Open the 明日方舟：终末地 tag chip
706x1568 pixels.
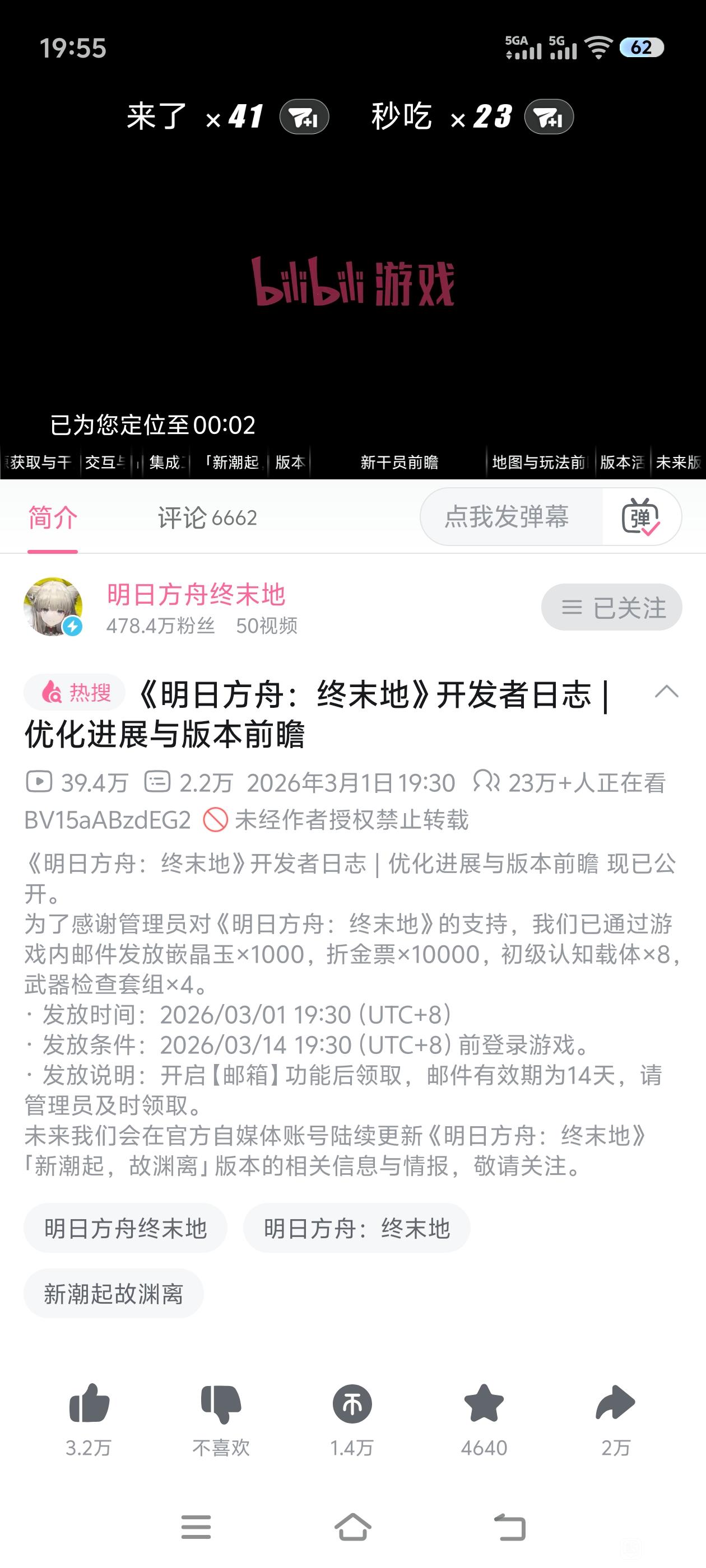coord(356,1228)
